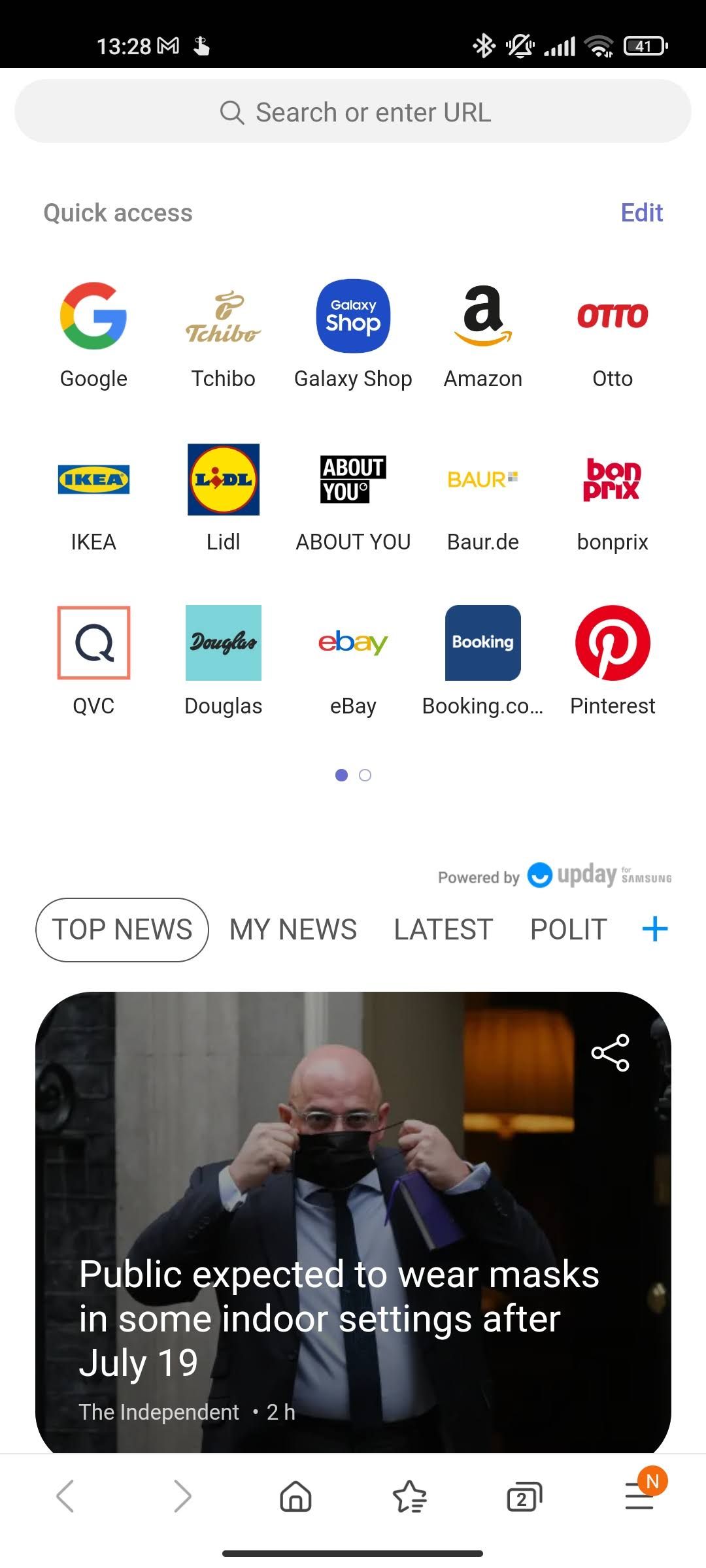The width and height of the screenshot is (706, 1568).
Task: Select the LATEST news tab
Action: click(x=443, y=929)
